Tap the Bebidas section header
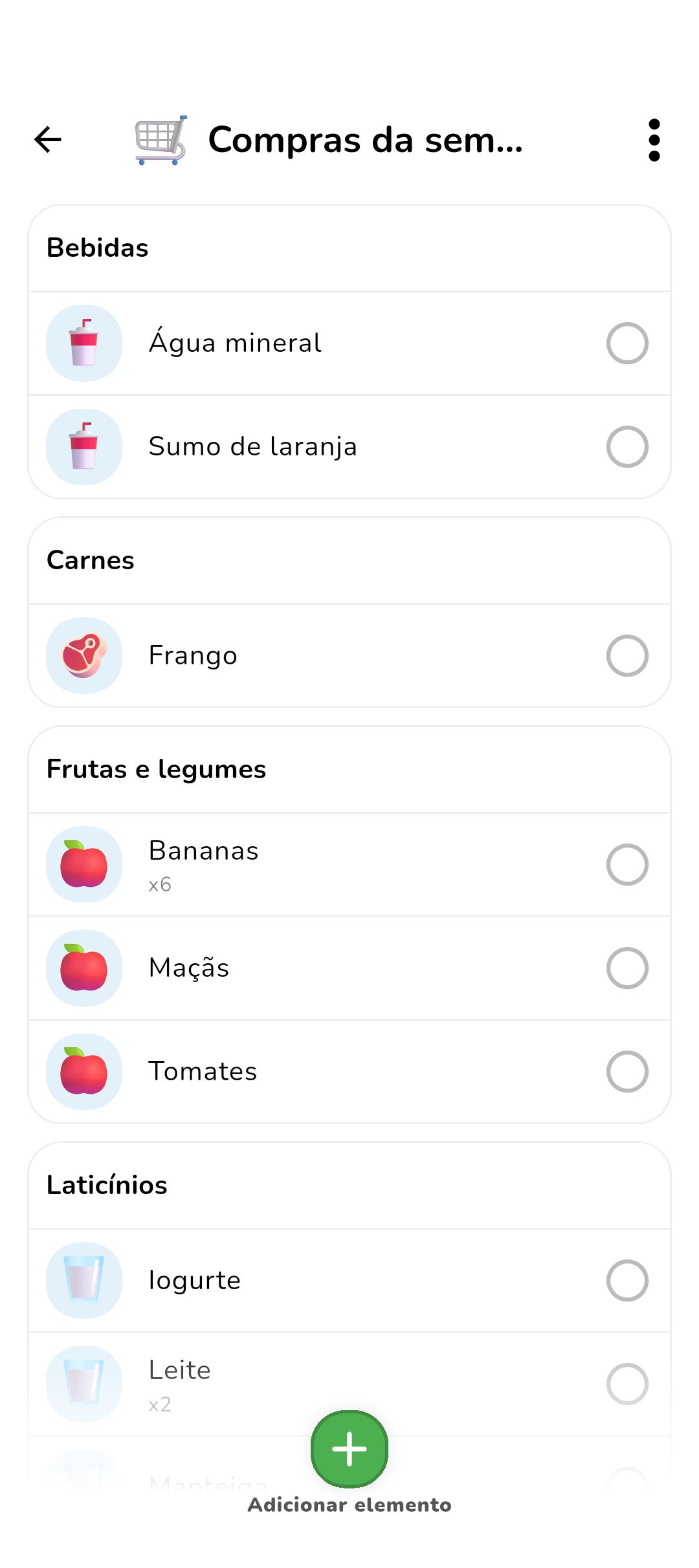The width and height of the screenshot is (699, 1568). point(97,248)
